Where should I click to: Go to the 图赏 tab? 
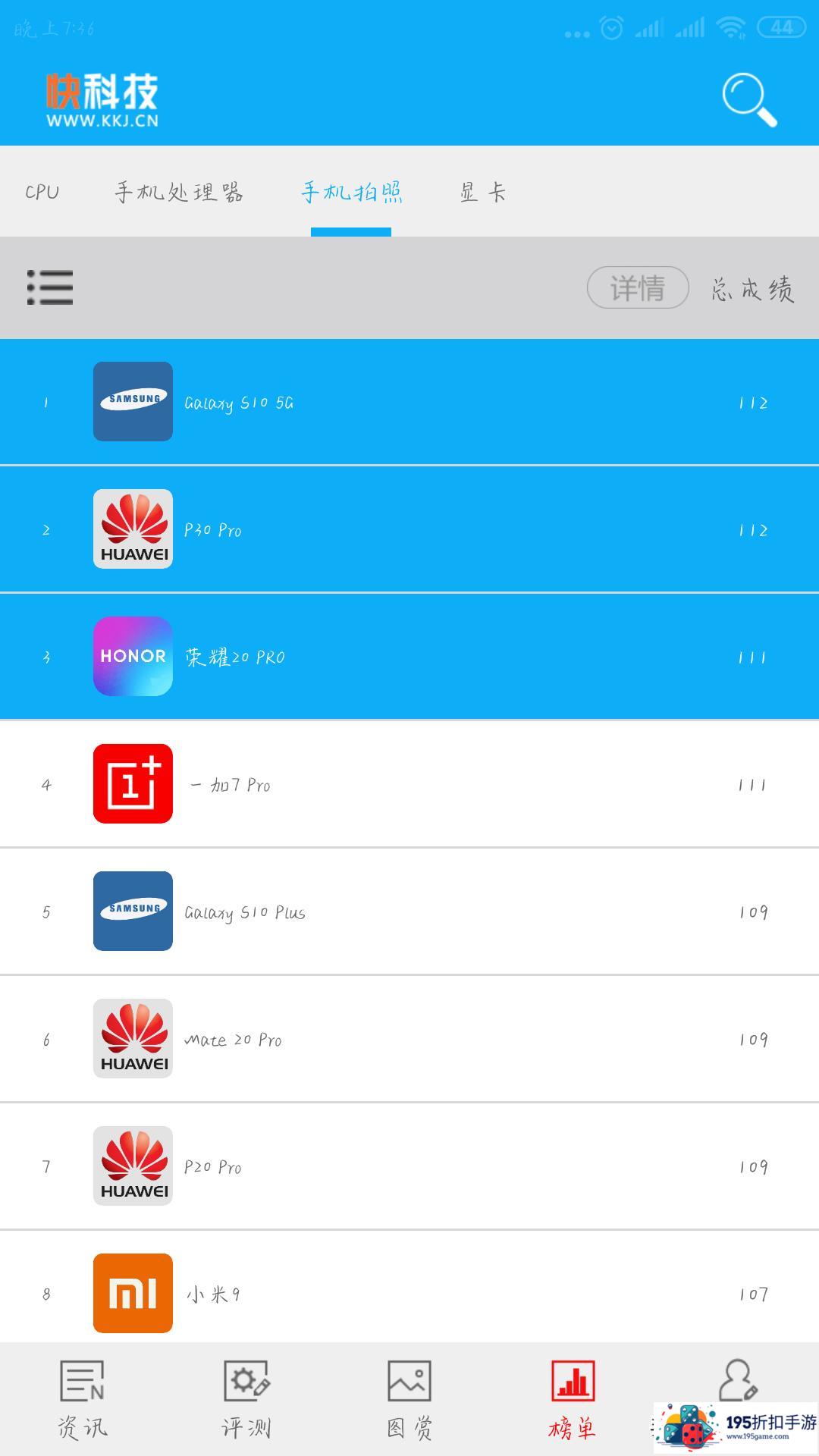coord(409,1401)
